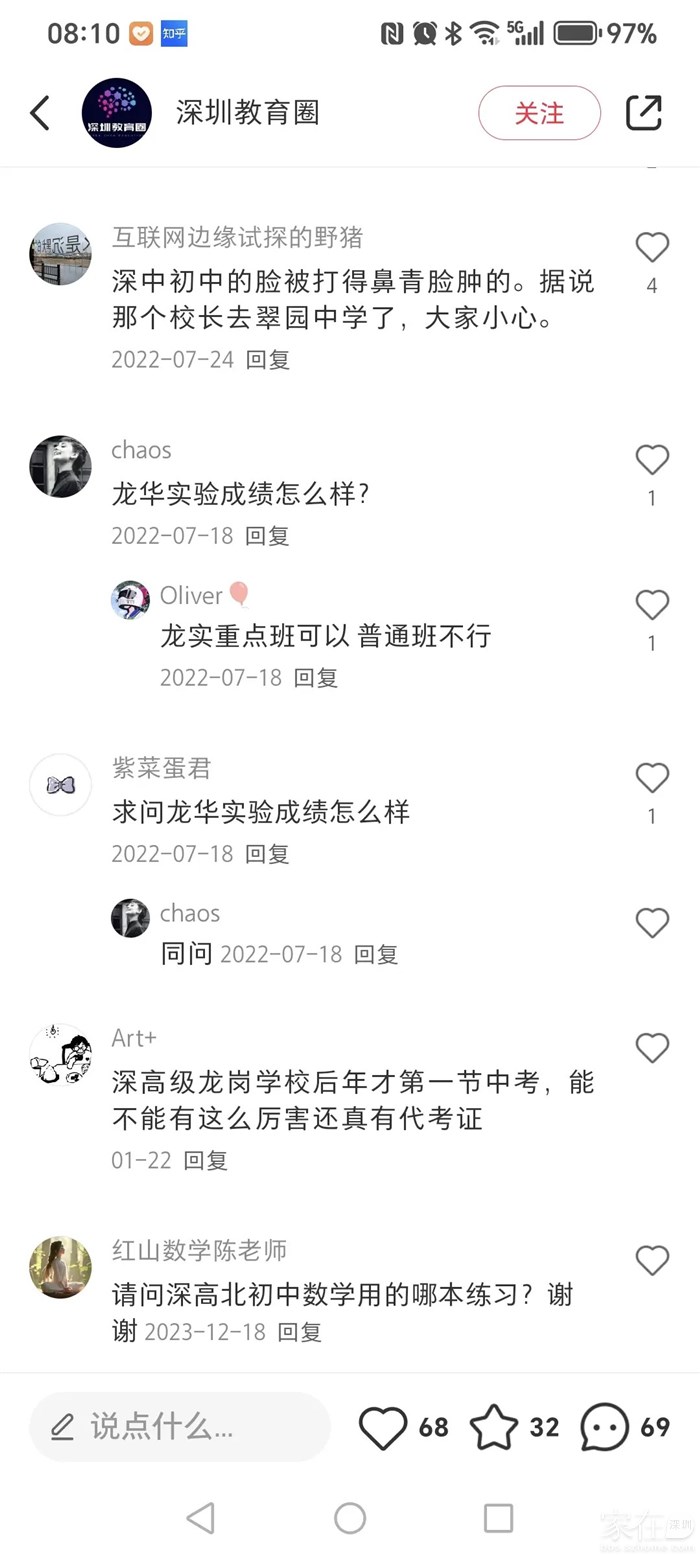Like Art+'s comment about 深高级龙岗学校
The width and height of the screenshot is (700, 1555).
652,1048
